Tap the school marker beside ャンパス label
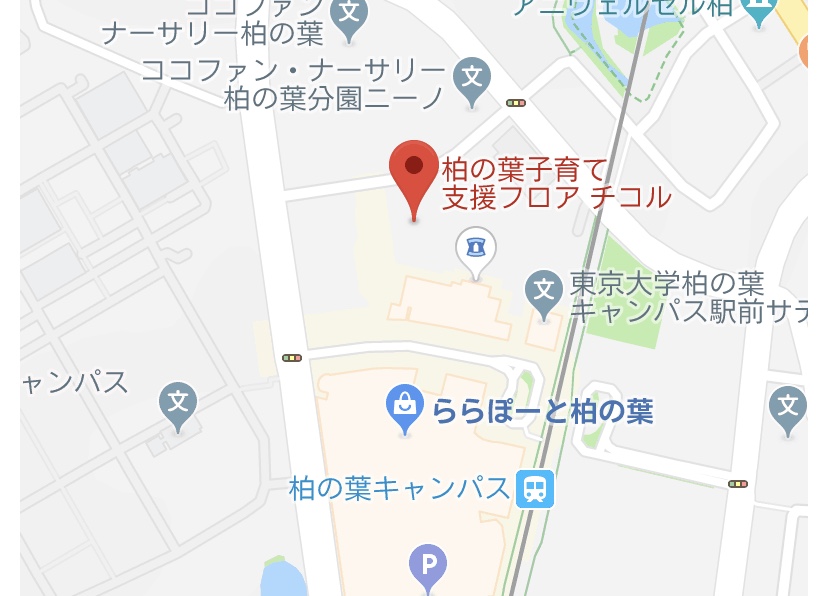828x596 pixels. click(178, 404)
